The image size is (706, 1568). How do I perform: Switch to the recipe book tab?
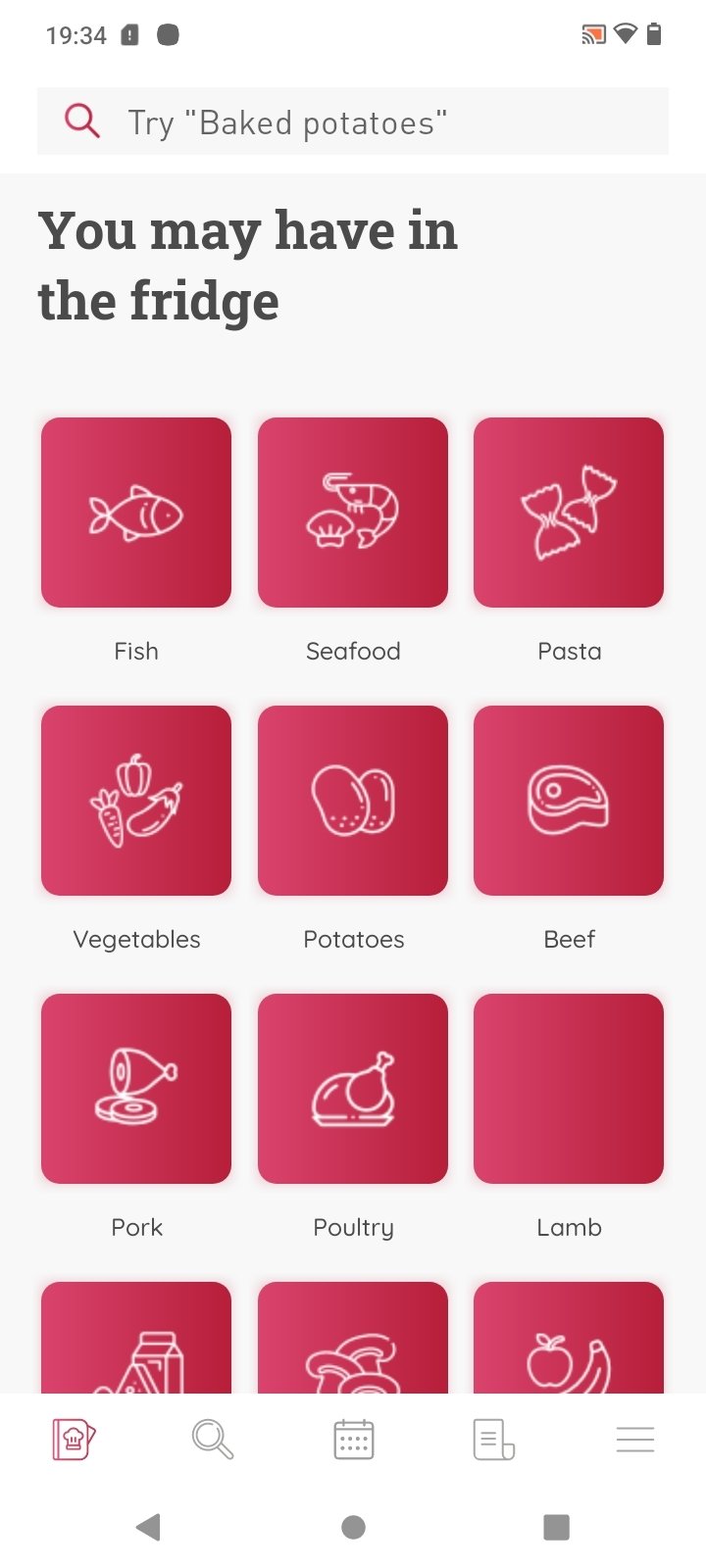[74, 1440]
